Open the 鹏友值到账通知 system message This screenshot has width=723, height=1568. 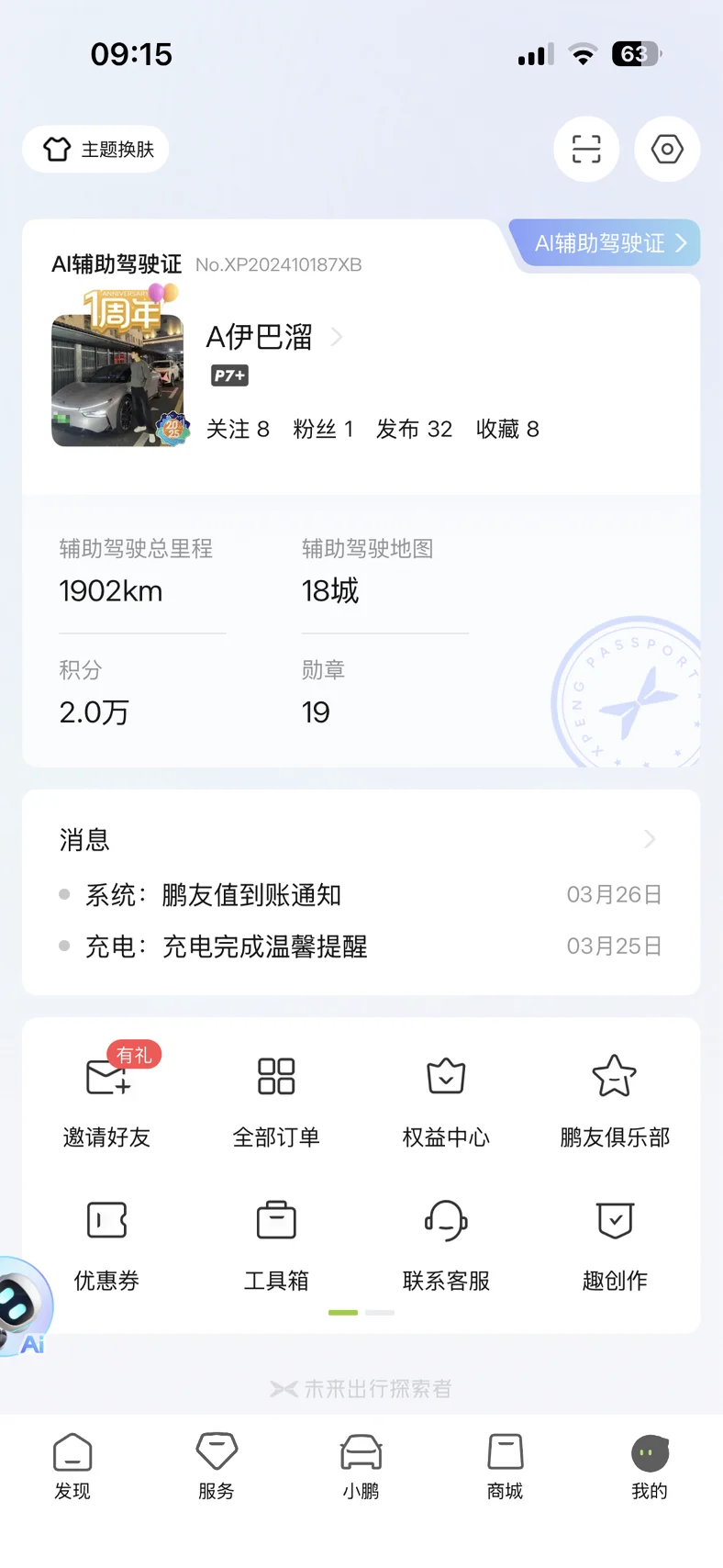[250, 895]
